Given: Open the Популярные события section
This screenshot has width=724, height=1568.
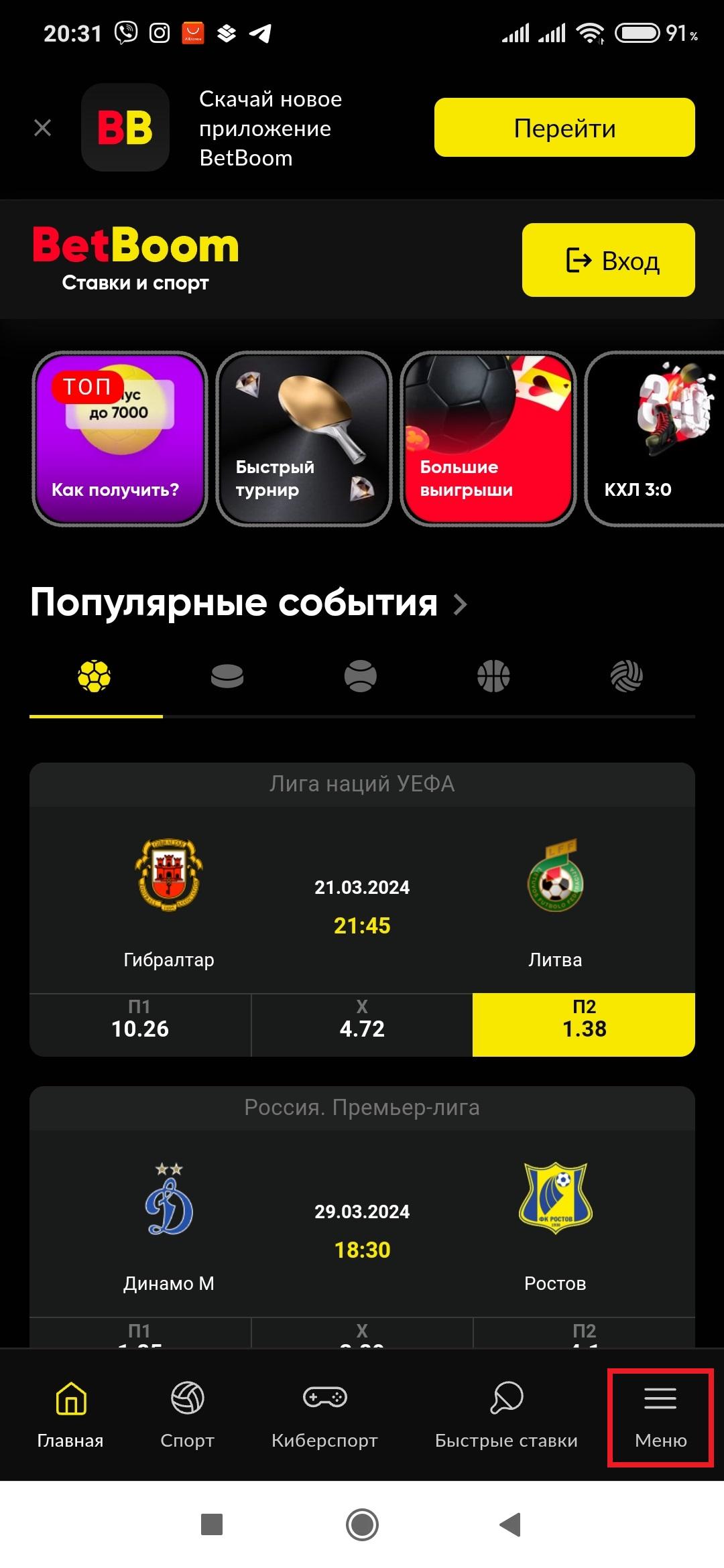Looking at the screenshot, I should pyautogui.click(x=248, y=603).
